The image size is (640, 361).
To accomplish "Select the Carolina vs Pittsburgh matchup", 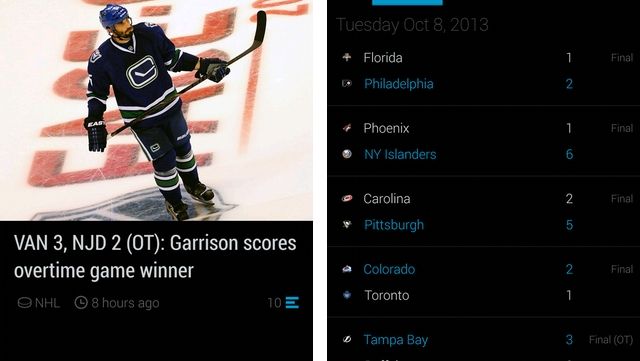I will coord(483,212).
